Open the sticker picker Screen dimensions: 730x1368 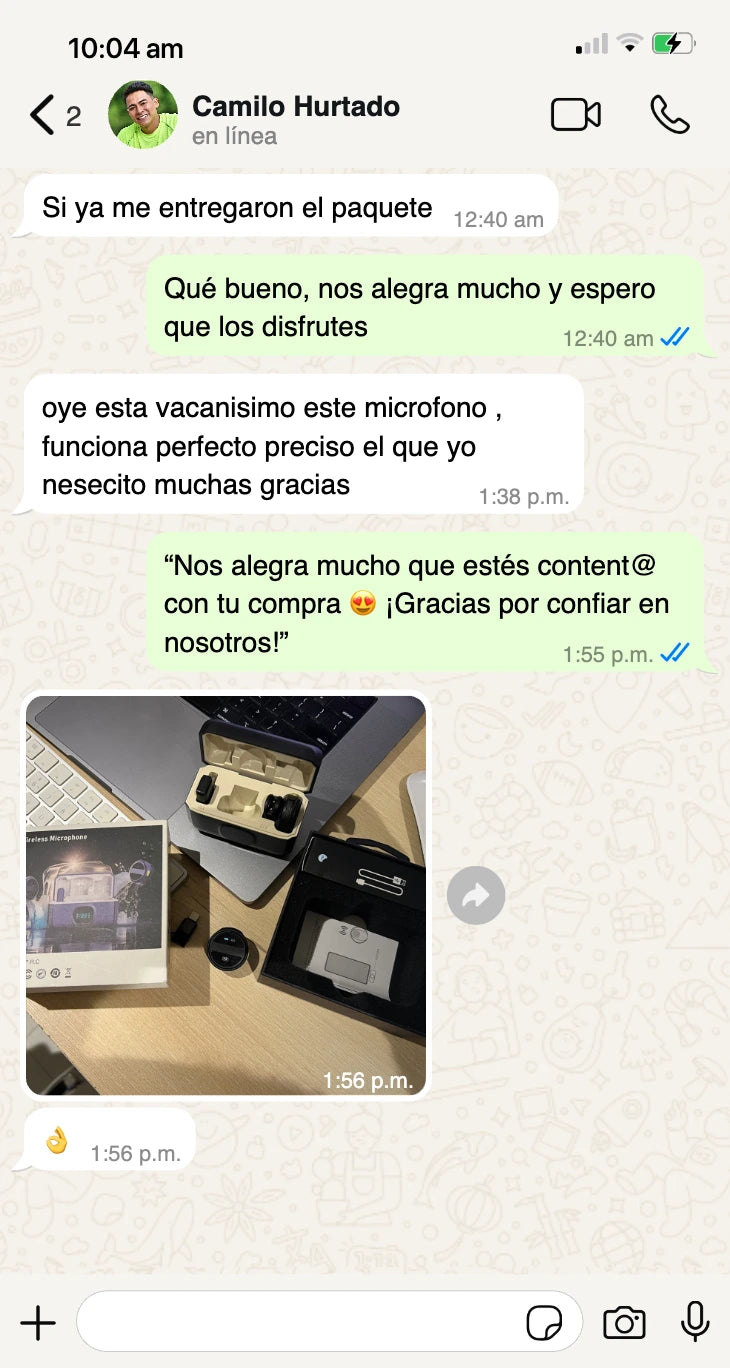(545, 1323)
